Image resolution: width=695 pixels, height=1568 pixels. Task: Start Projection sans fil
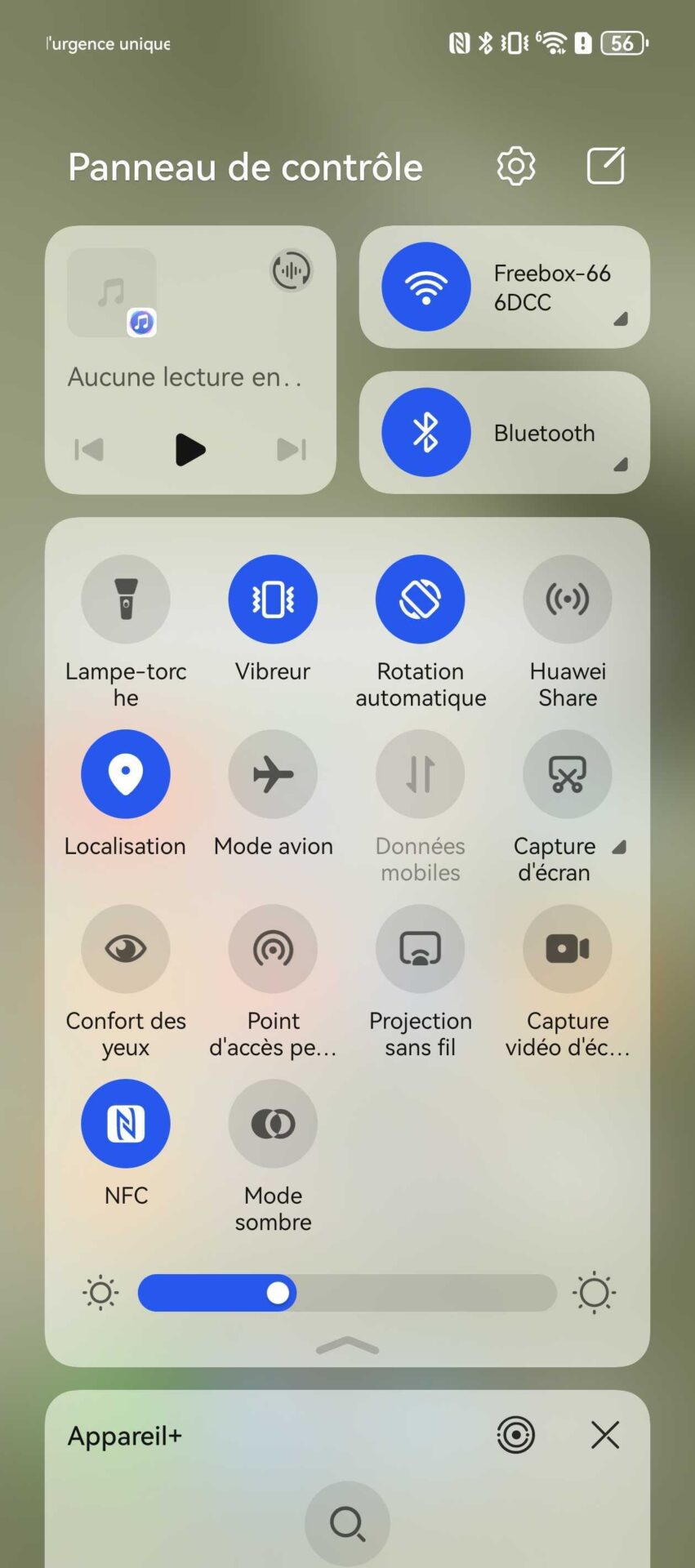pos(421,949)
